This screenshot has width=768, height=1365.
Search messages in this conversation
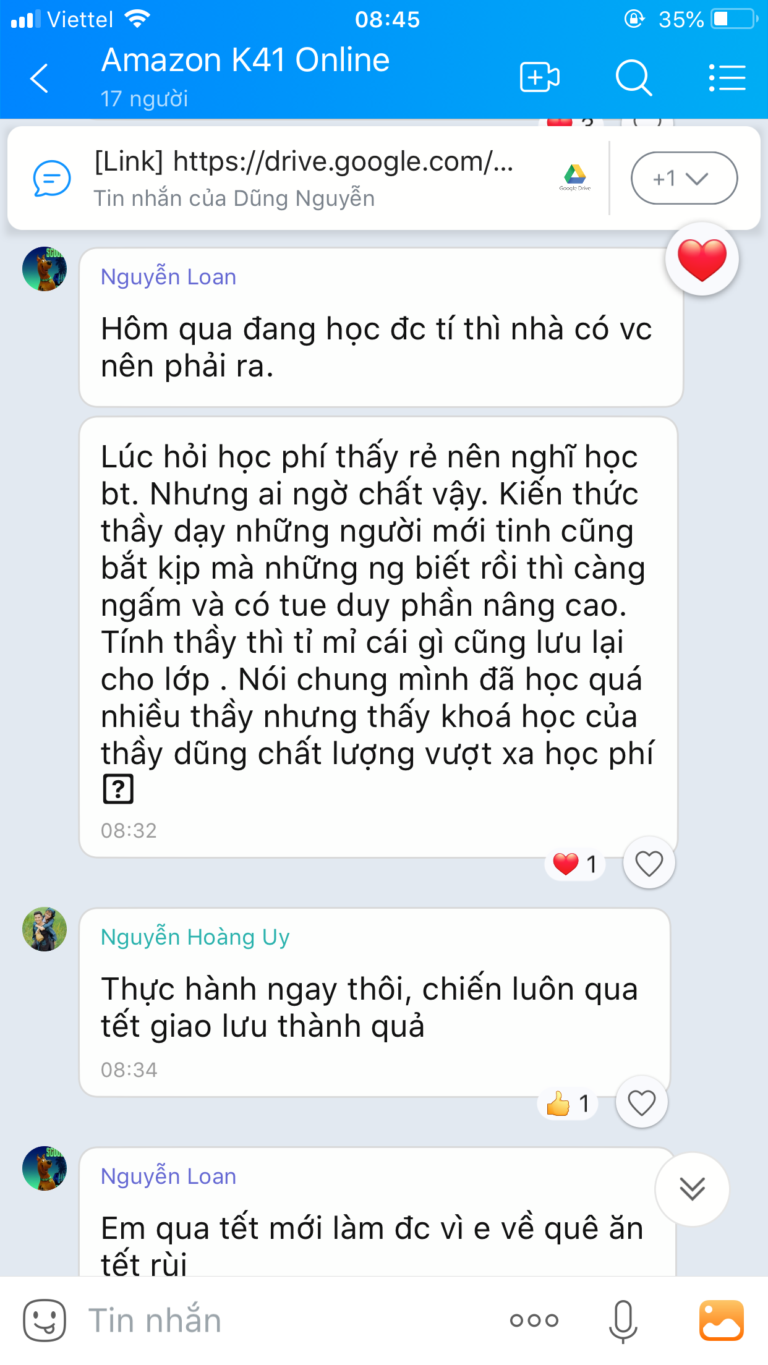633,78
